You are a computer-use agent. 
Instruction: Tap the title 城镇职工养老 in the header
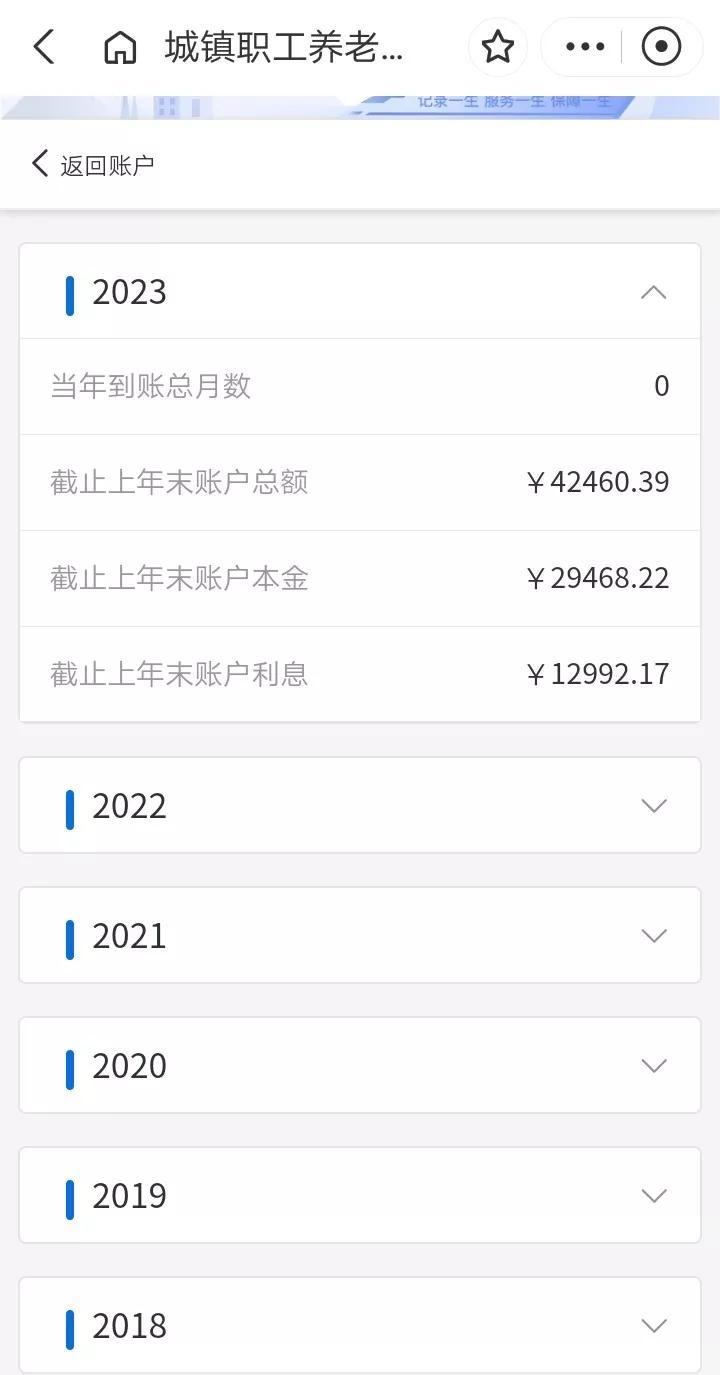pyautogui.click(x=280, y=46)
